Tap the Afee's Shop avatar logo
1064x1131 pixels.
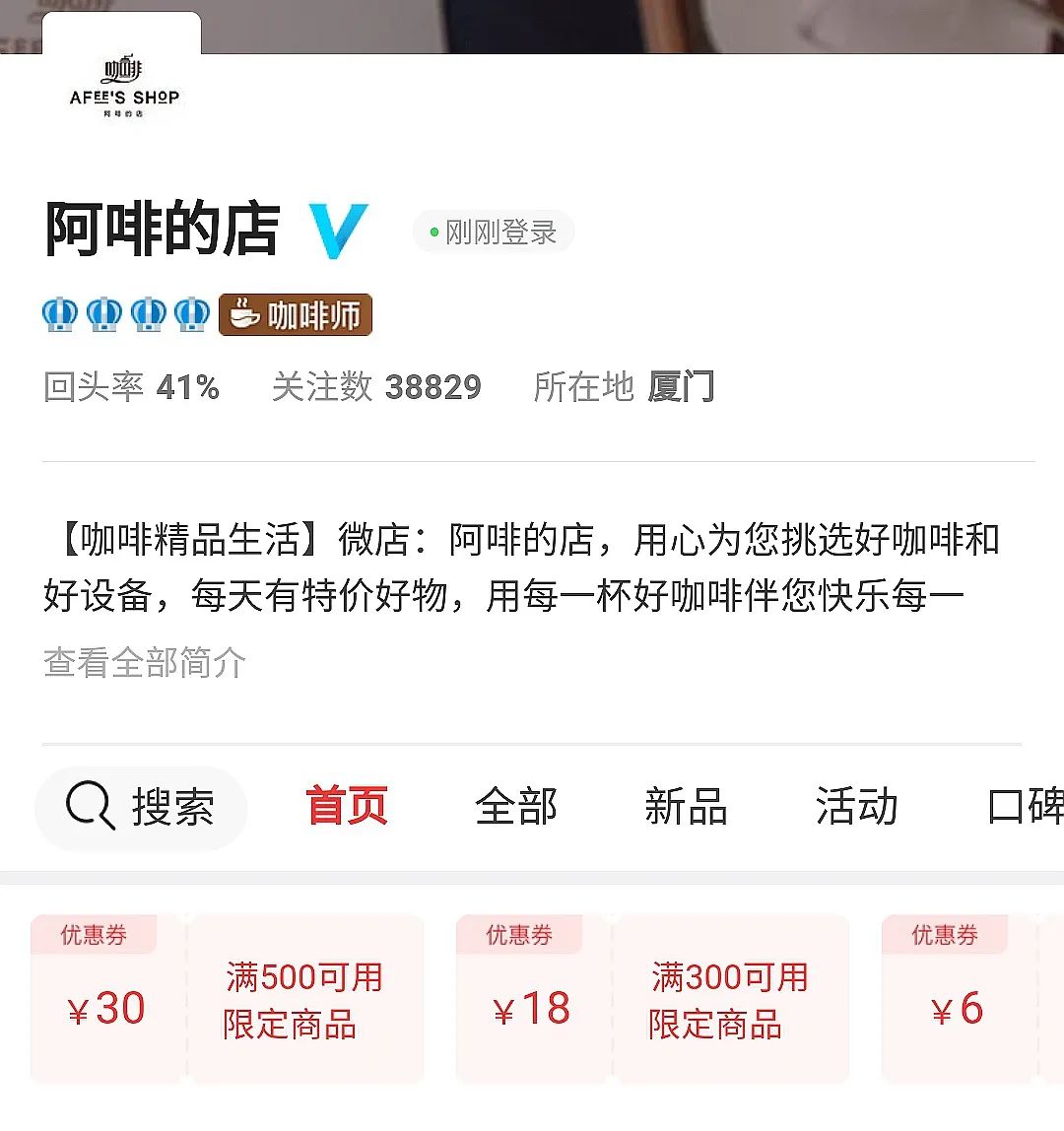124,87
